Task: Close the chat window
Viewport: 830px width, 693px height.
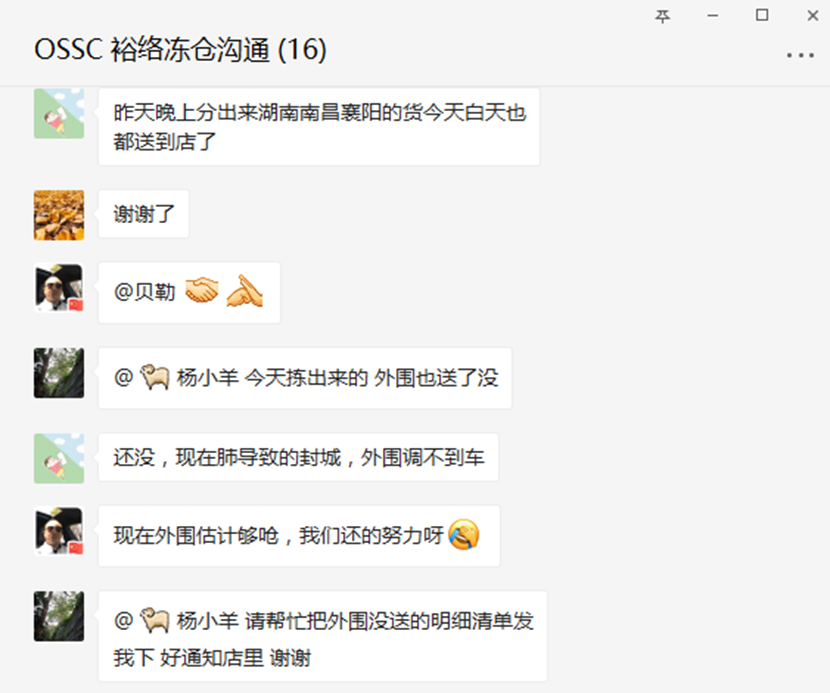Action: (x=810, y=16)
